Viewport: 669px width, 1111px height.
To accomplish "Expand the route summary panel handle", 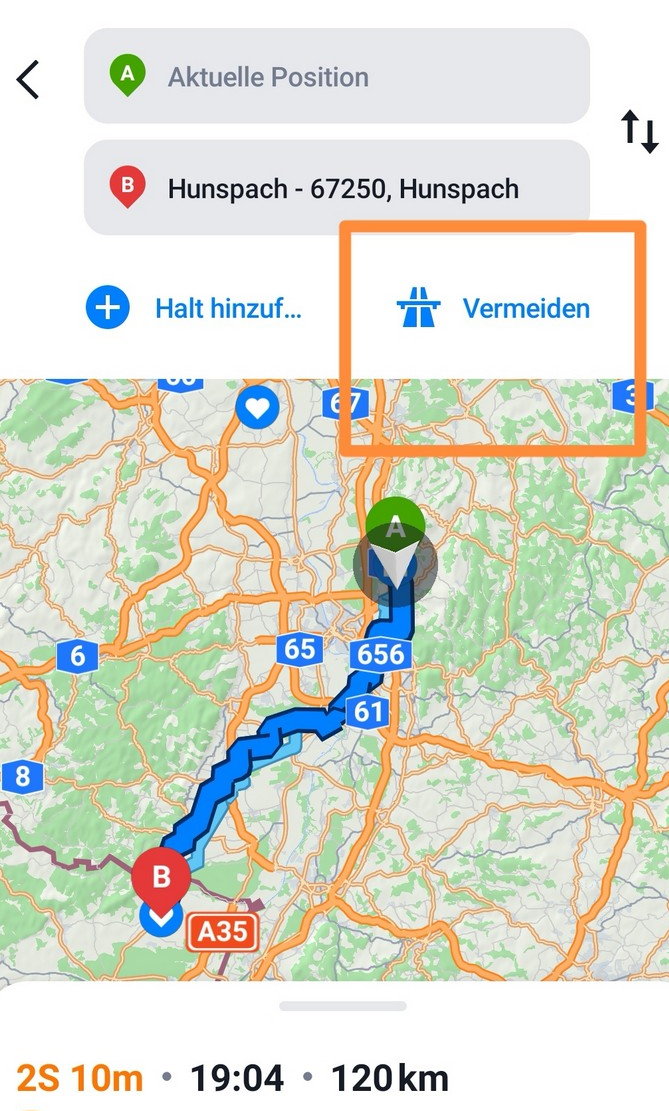I will click(x=335, y=1006).
